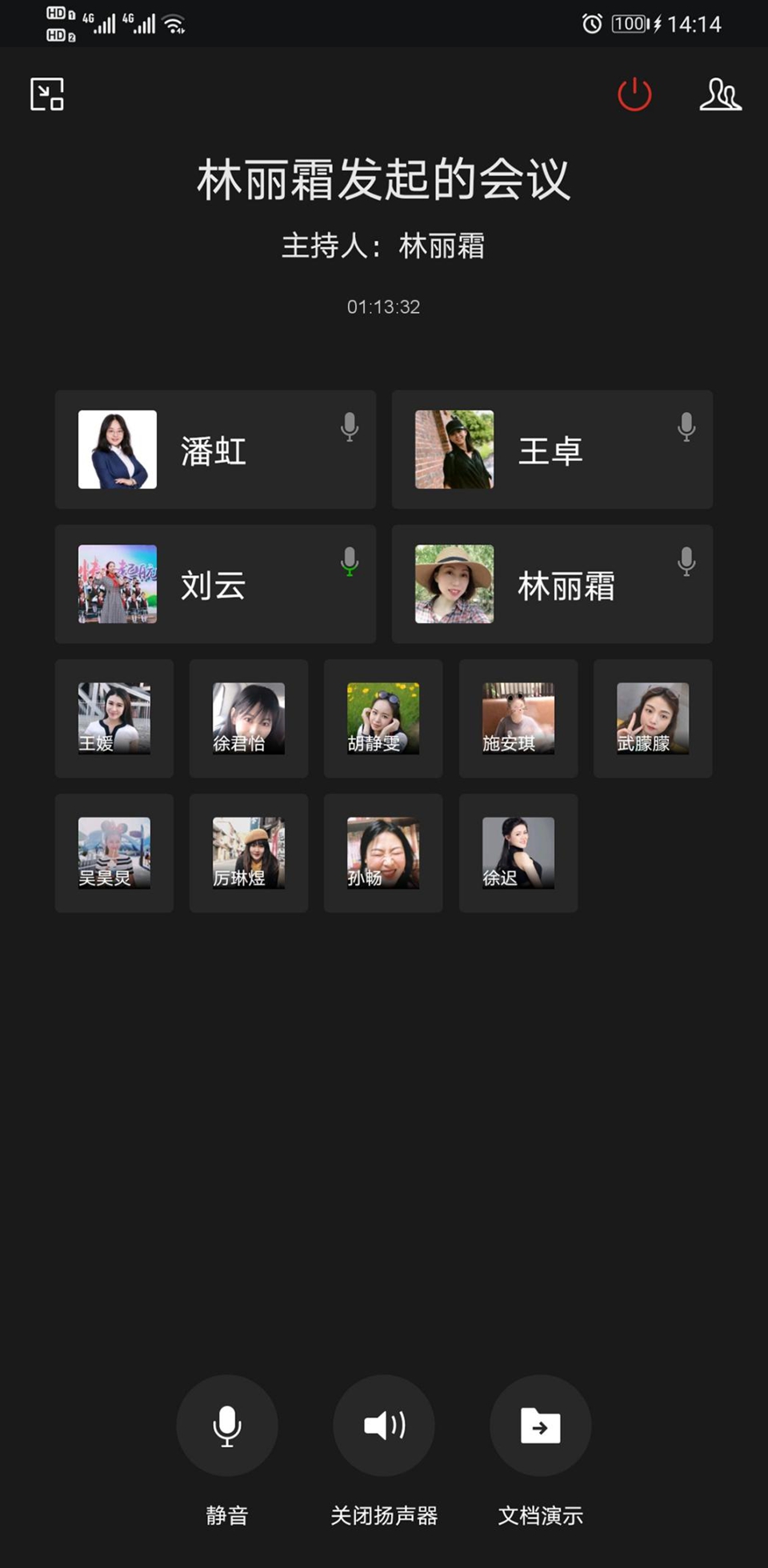Viewport: 768px width, 1568px height.
Task: Select 王媛's participant thumbnail
Action: (x=114, y=718)
